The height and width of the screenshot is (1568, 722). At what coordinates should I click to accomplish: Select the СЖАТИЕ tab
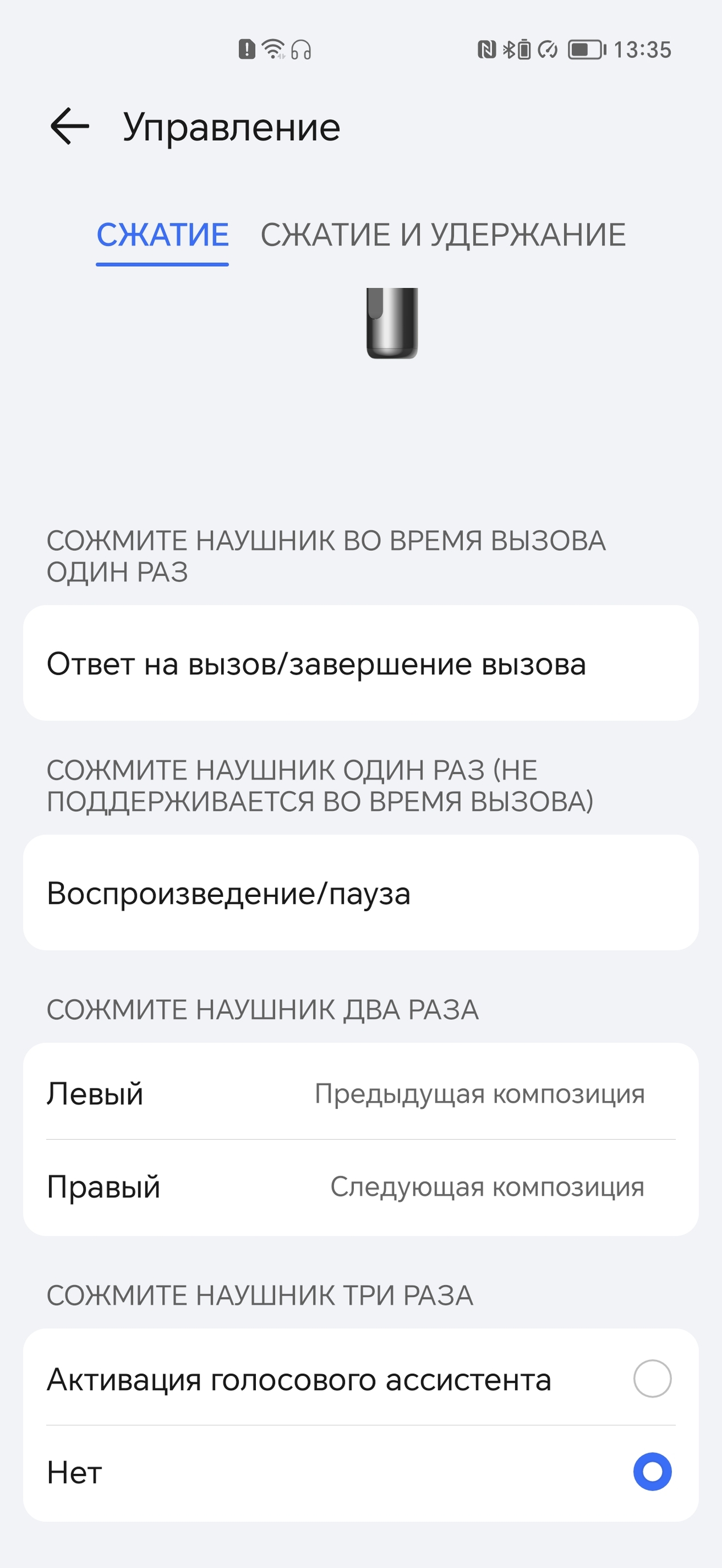coord(162,235)
